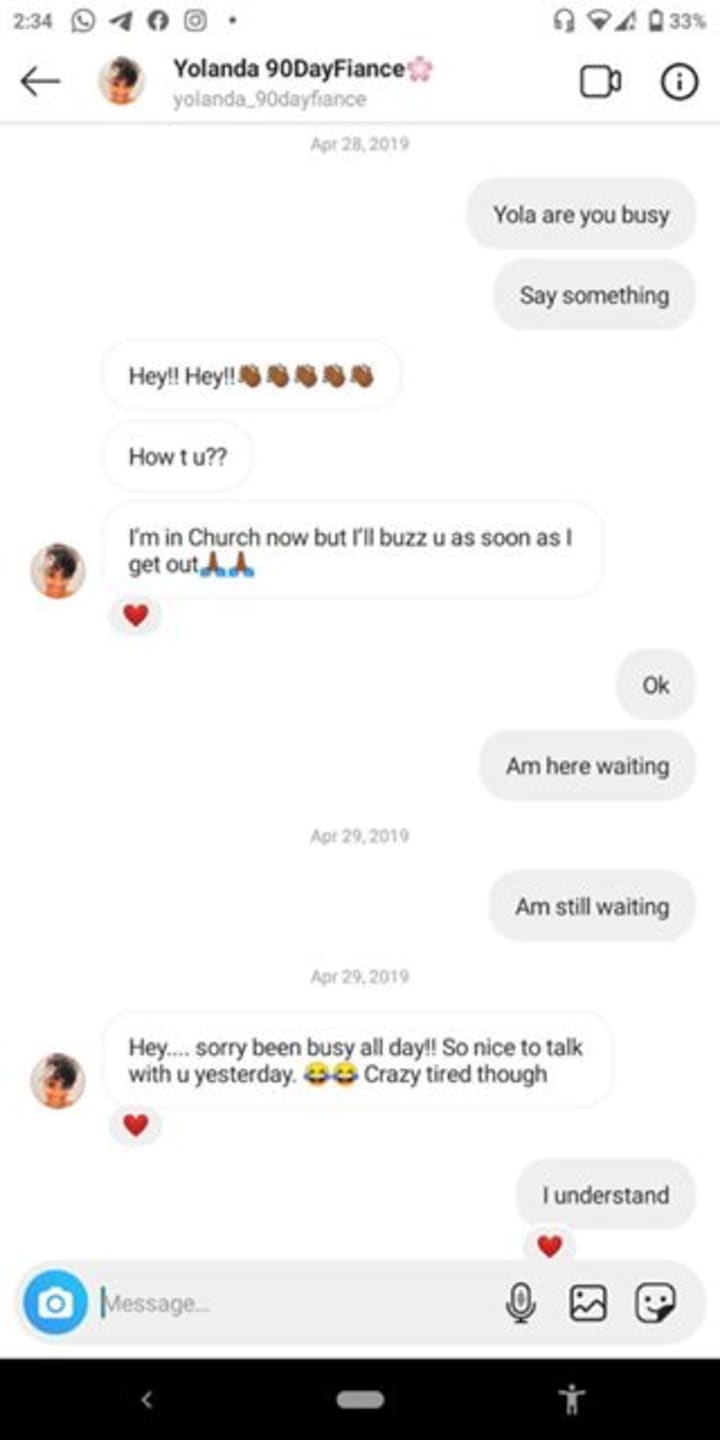Viewport: 720px width, 1440px height.
Task: View heart reaction on 'Crazy tired though' message
Action: pyautogui.click(x=136, y=1125)
